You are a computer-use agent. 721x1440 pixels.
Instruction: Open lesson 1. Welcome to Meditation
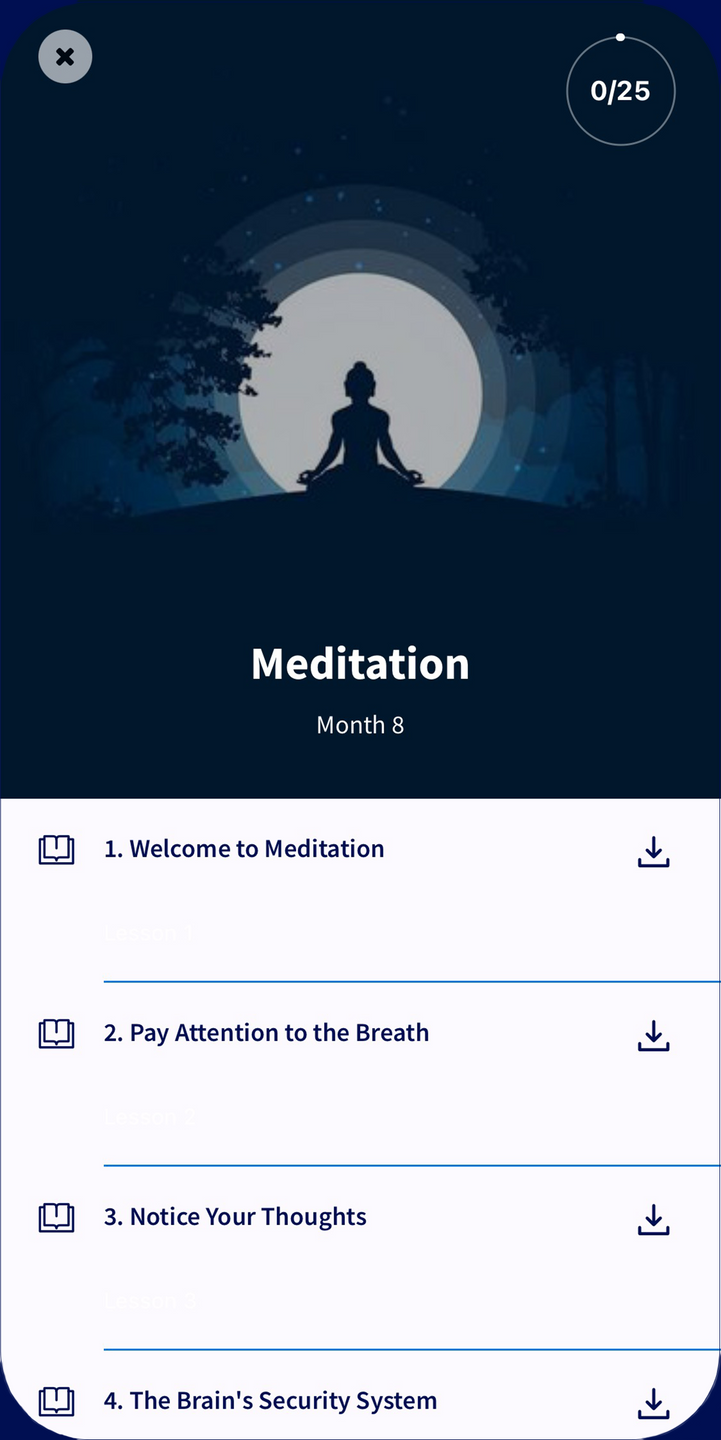click(x=244, y=849)
